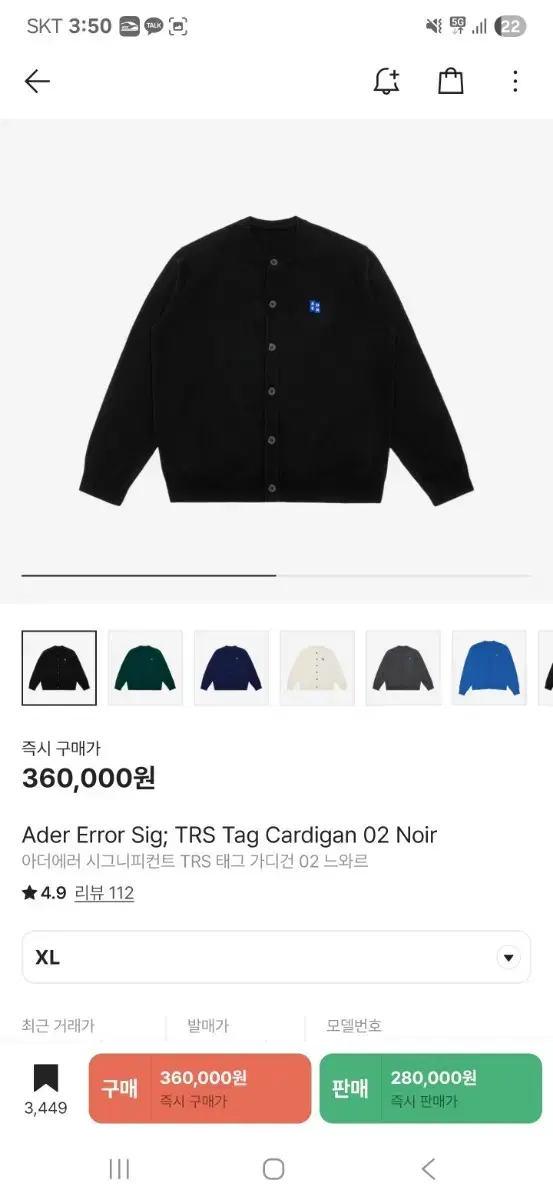Select the ivory cardigan thumbnail
This screenshot has width=553, height=1200.
317,668
